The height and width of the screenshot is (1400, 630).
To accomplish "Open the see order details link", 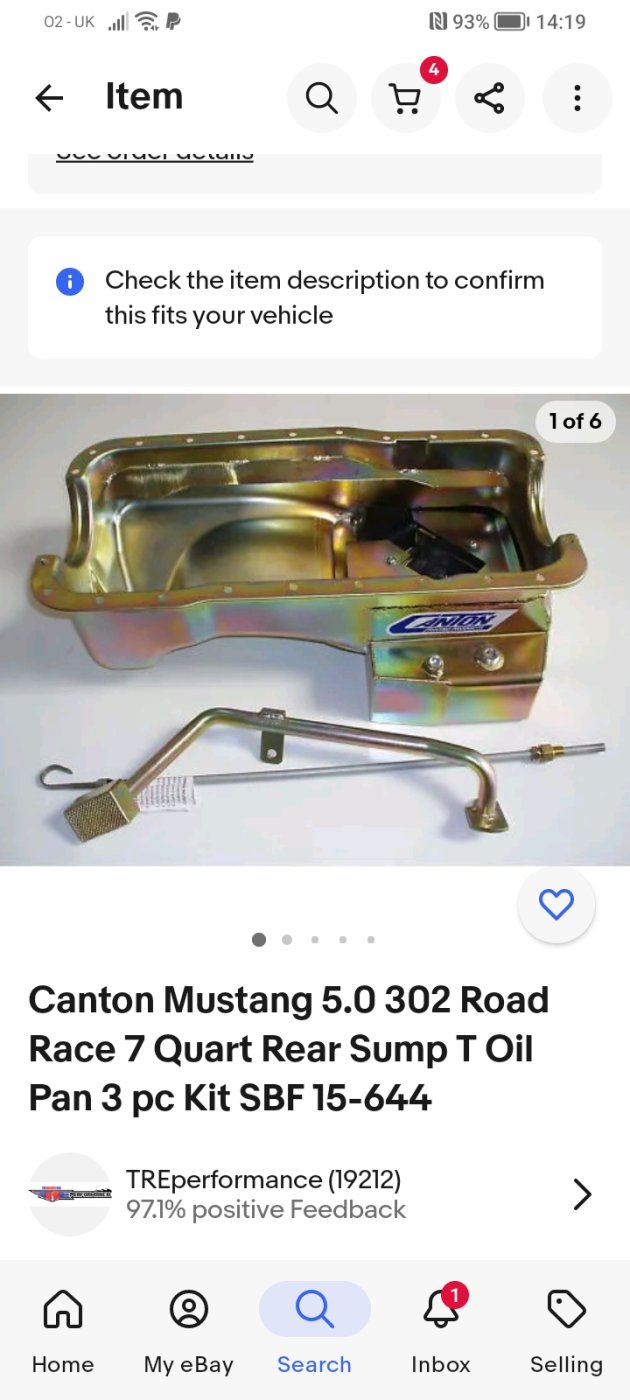I will coord(155,155).
